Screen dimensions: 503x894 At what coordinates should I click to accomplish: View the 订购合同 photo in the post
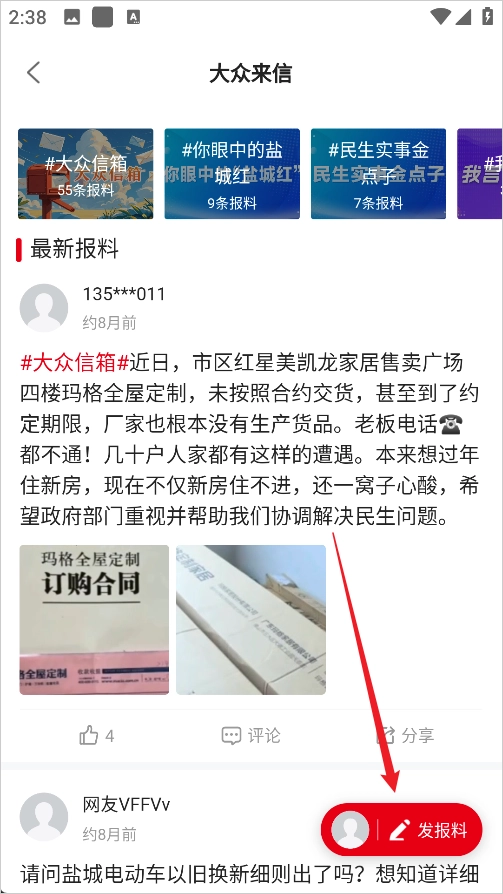(94, 620)
